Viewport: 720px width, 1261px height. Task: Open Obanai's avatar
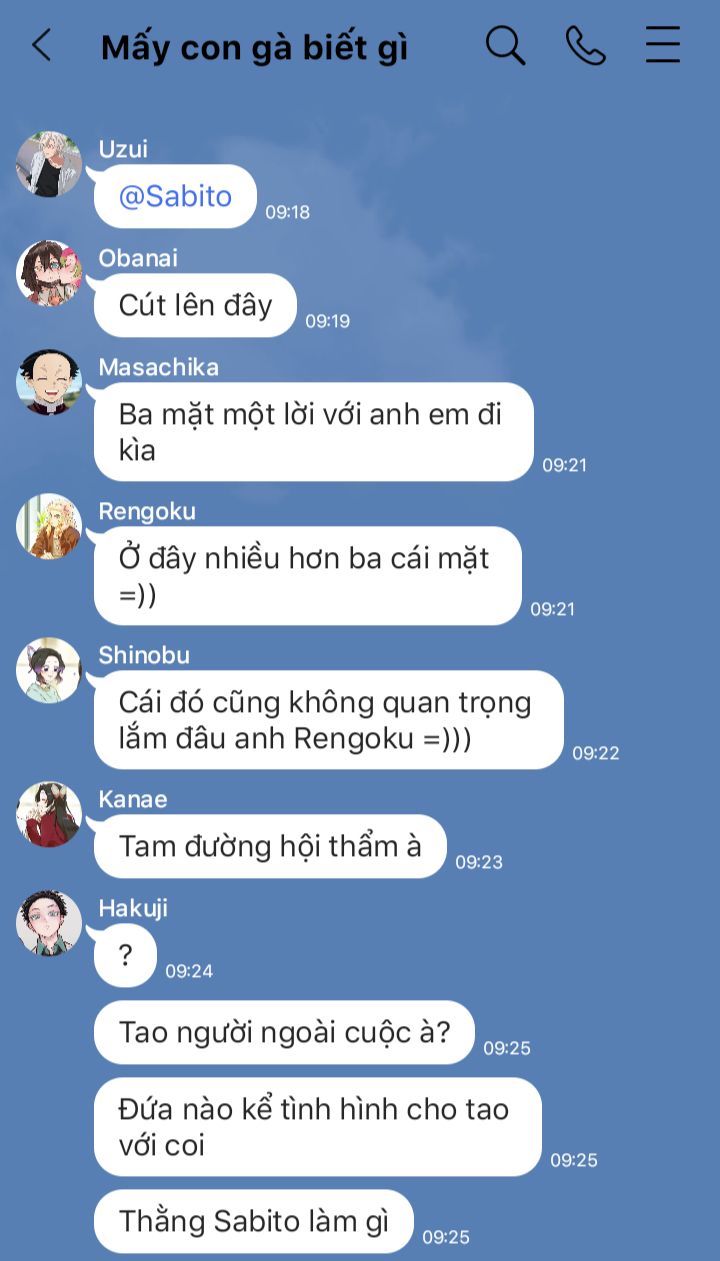pos(49,273)
